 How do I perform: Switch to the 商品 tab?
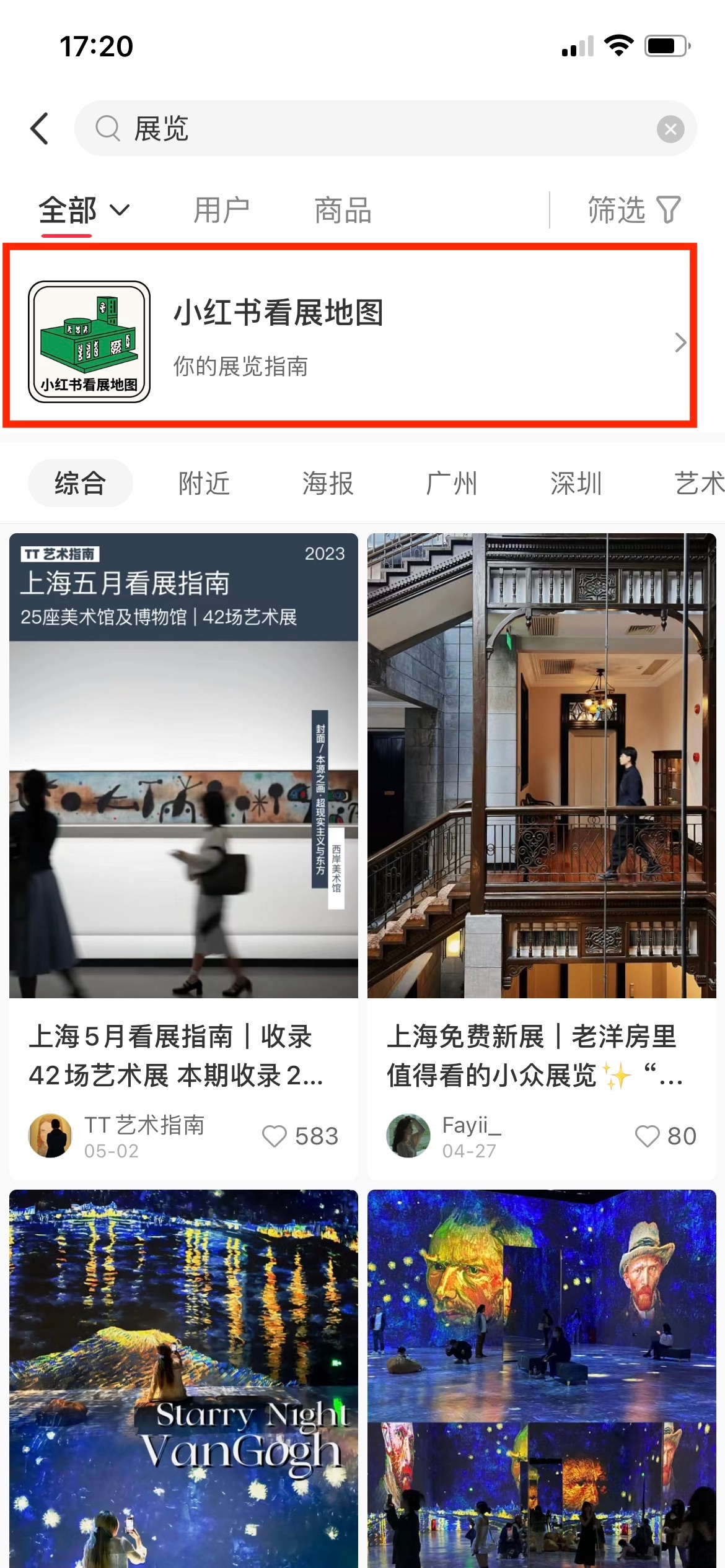click(x=343, y=211)
